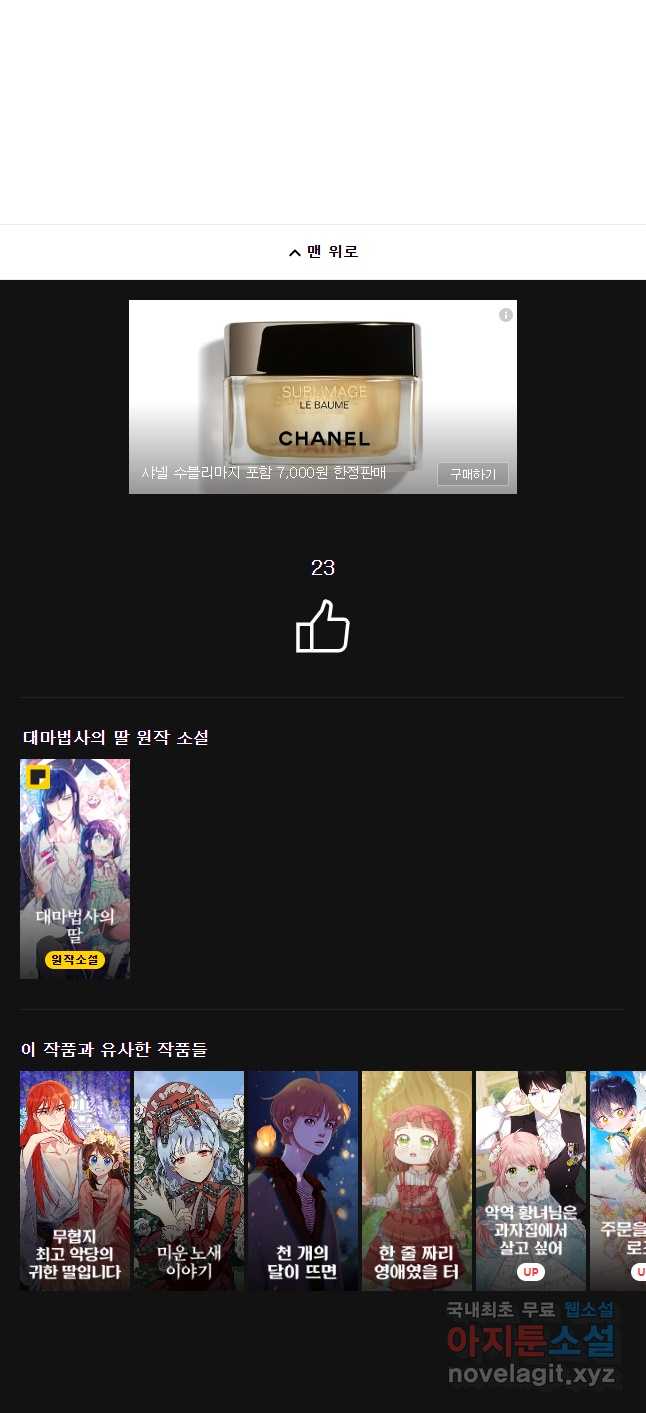Open 한 줄 짜리 영애였을 터
This screenshot has height=1413, width=646.
[x=417, y=1181]
